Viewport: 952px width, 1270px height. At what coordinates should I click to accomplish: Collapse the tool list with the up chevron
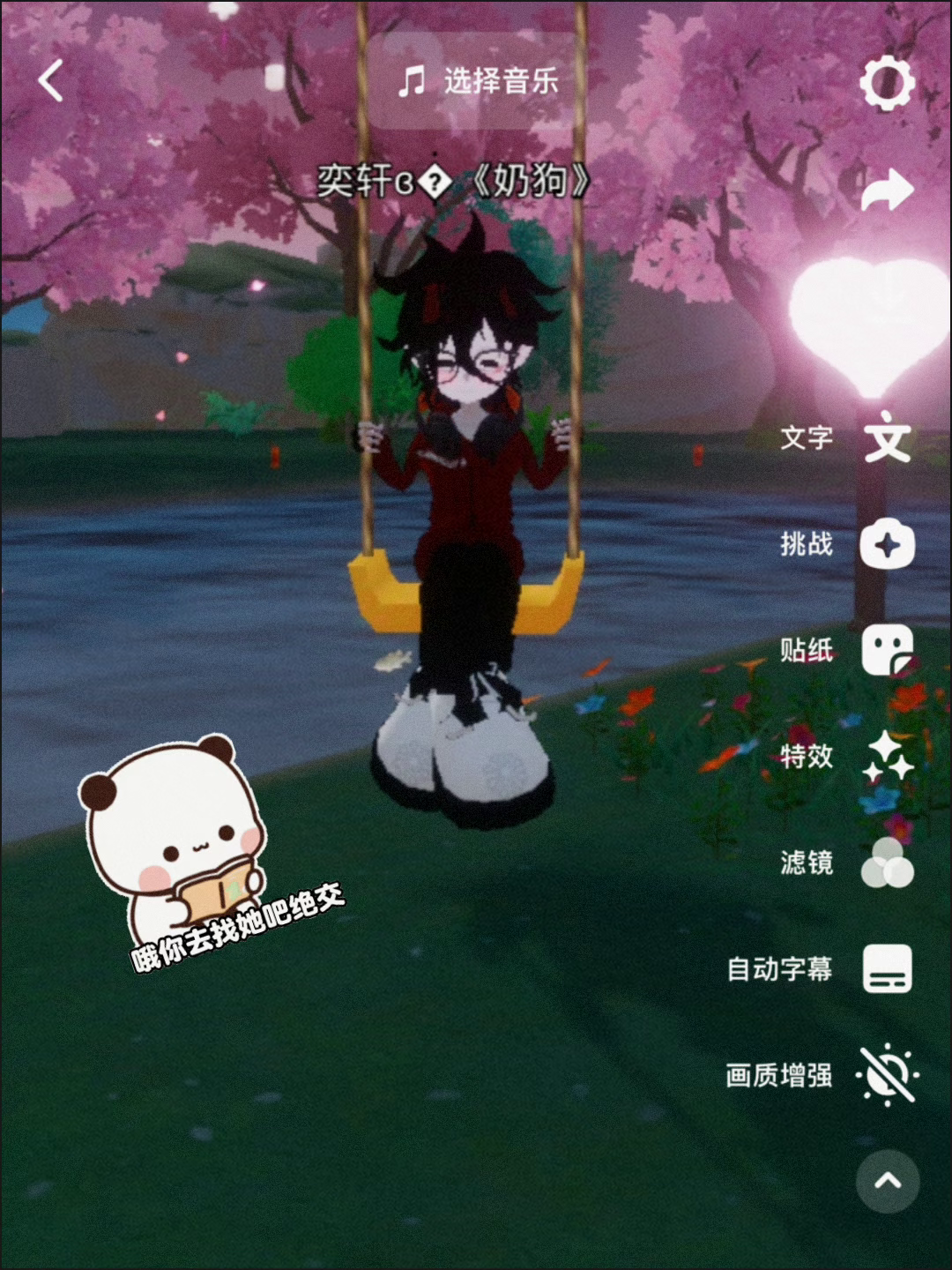pos(887,1181)
